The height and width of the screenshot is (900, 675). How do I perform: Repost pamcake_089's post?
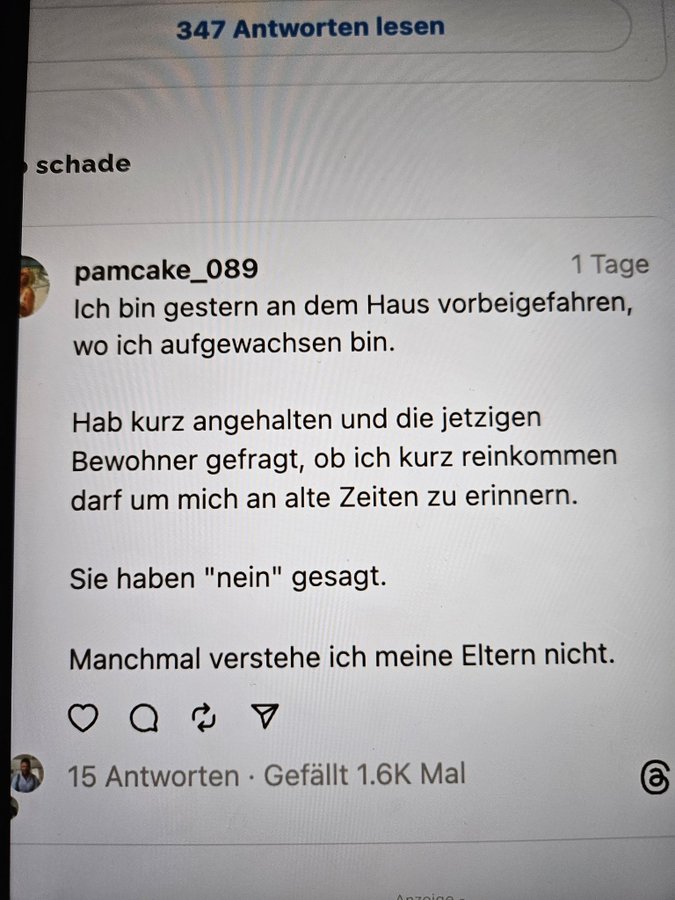204,717
